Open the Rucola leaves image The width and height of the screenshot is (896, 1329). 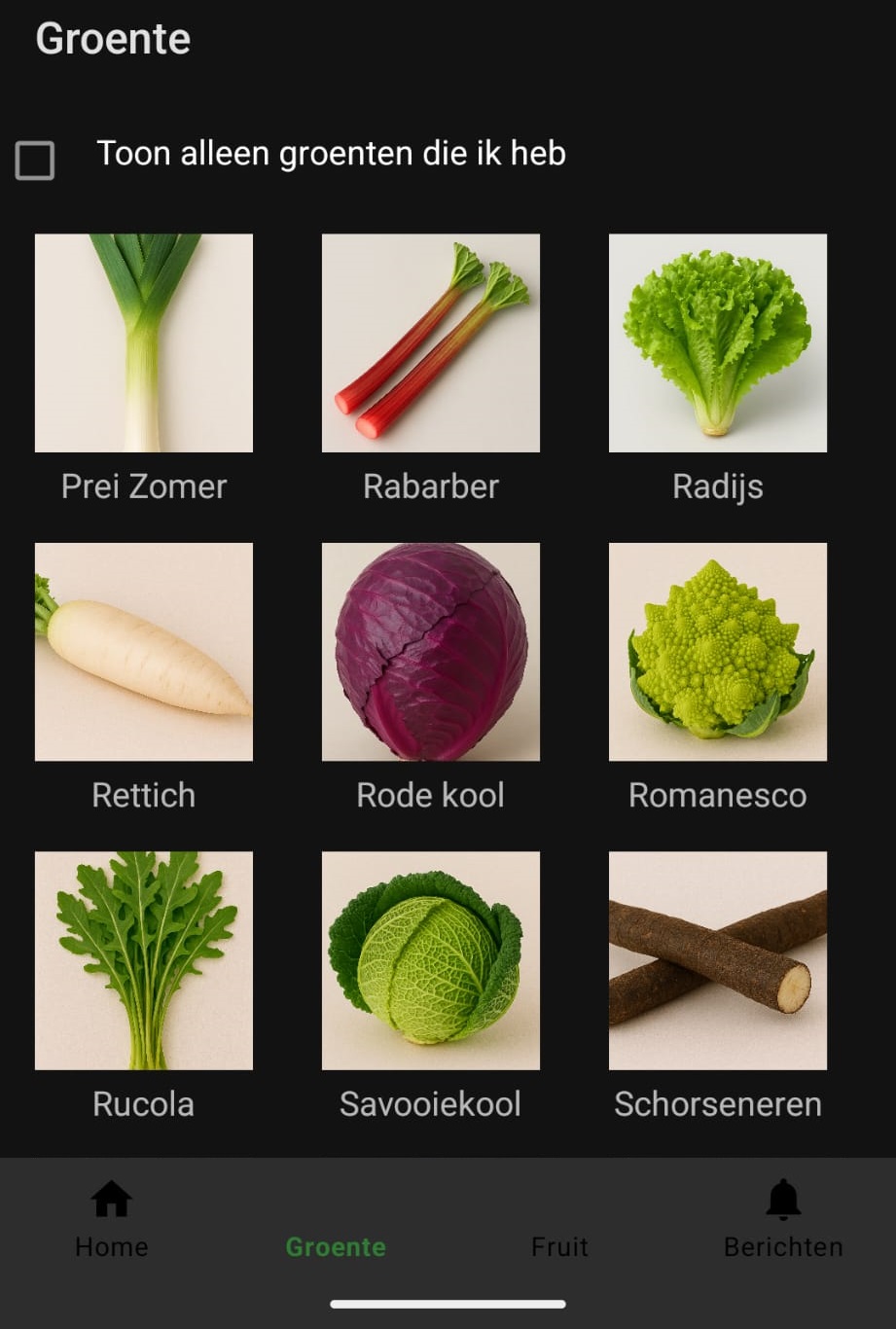click(x=142, y=960)
